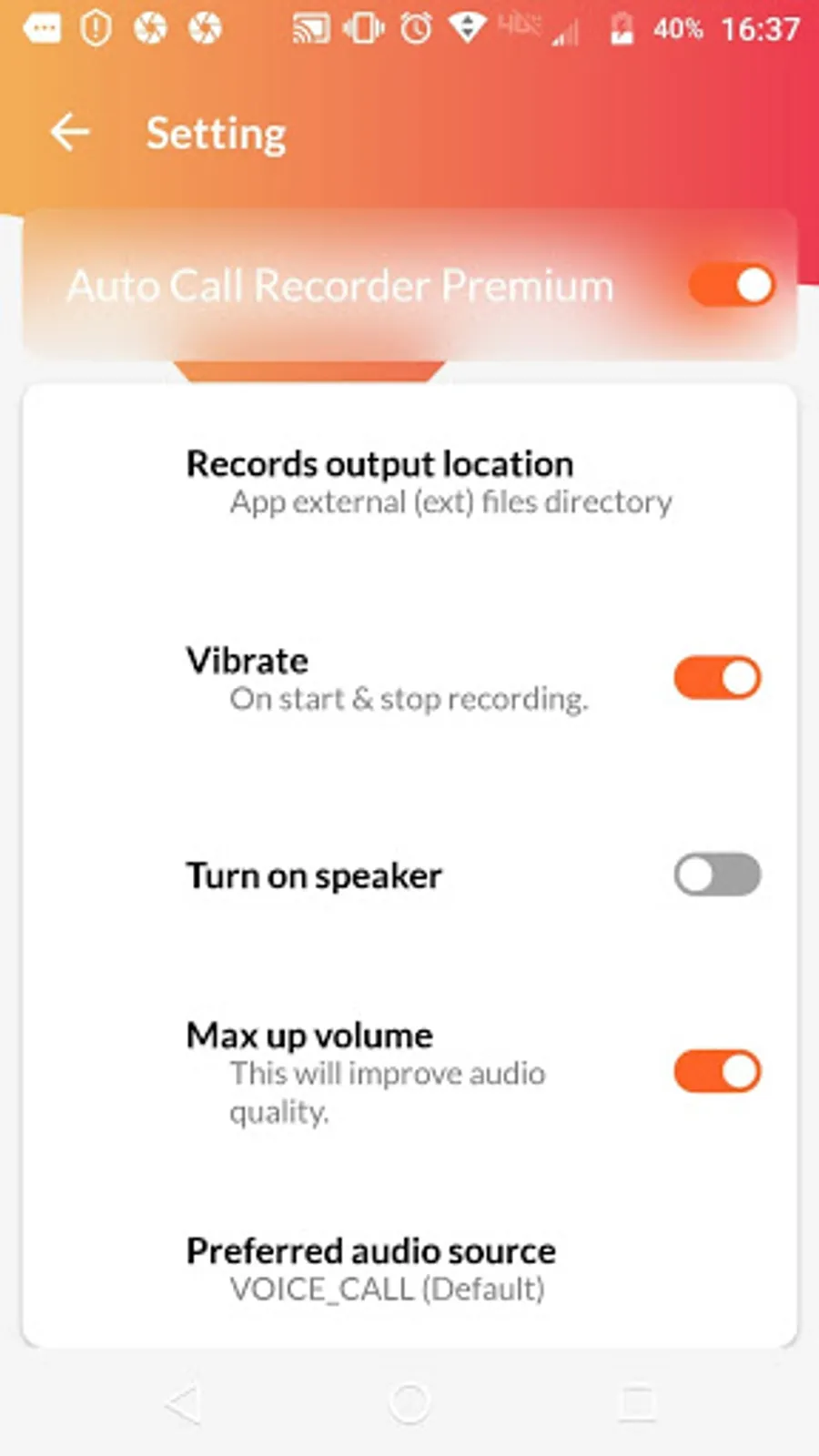This screenshot has height=1456, width=819.
Task: Open Records output location setting
Action: [x=409, y=482]
